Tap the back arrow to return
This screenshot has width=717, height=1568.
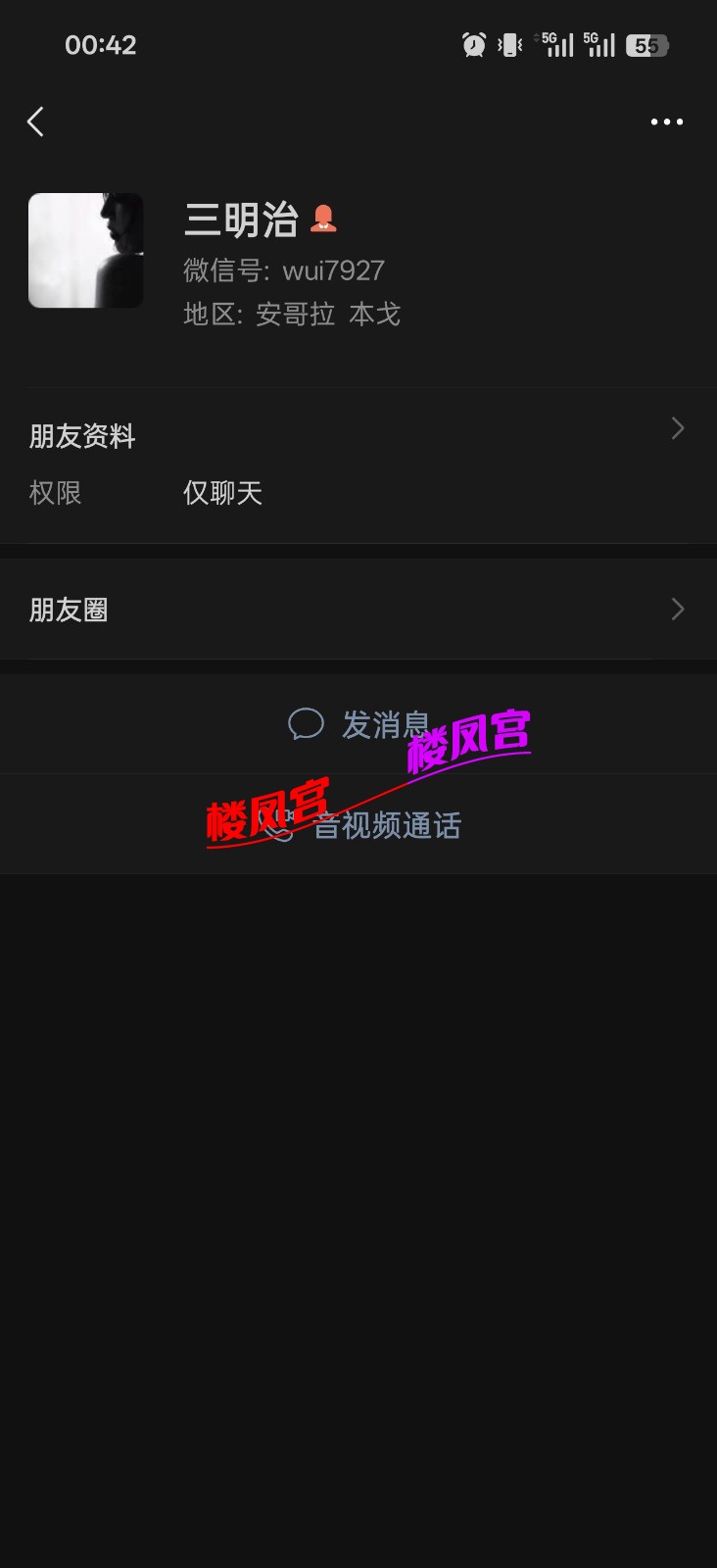[35, 122]
